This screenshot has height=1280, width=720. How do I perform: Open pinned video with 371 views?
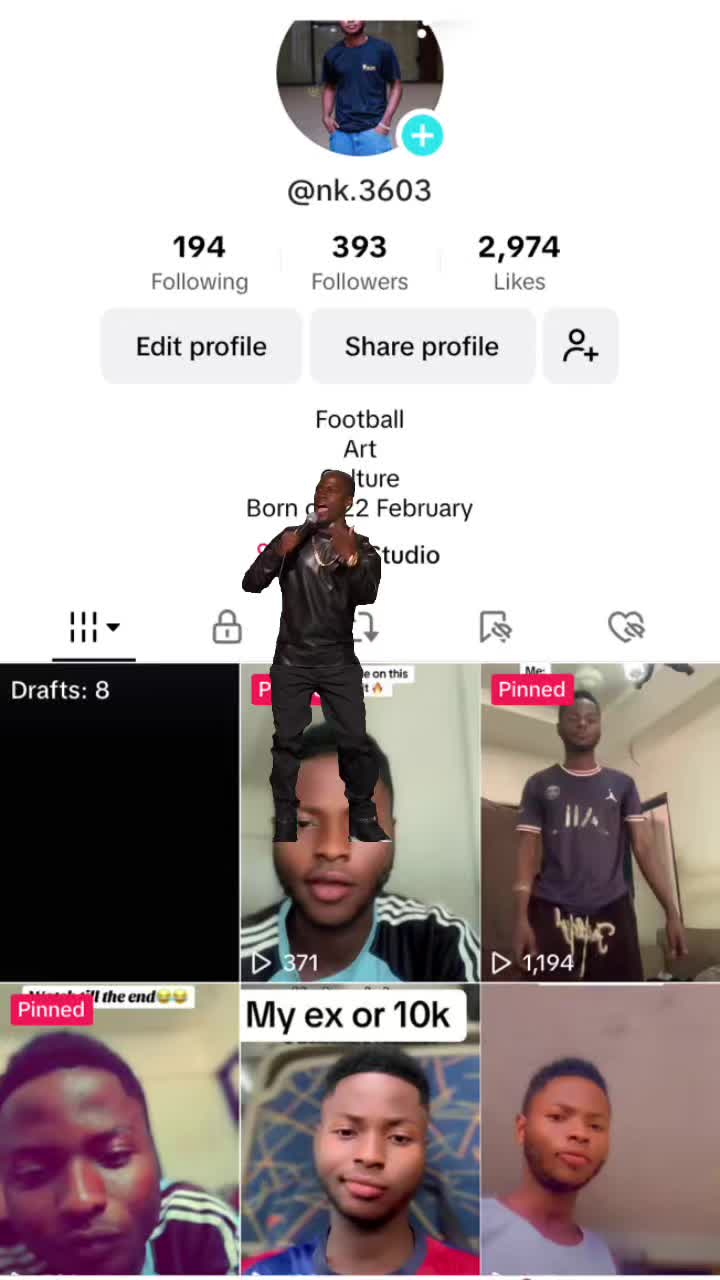point(360,822)
